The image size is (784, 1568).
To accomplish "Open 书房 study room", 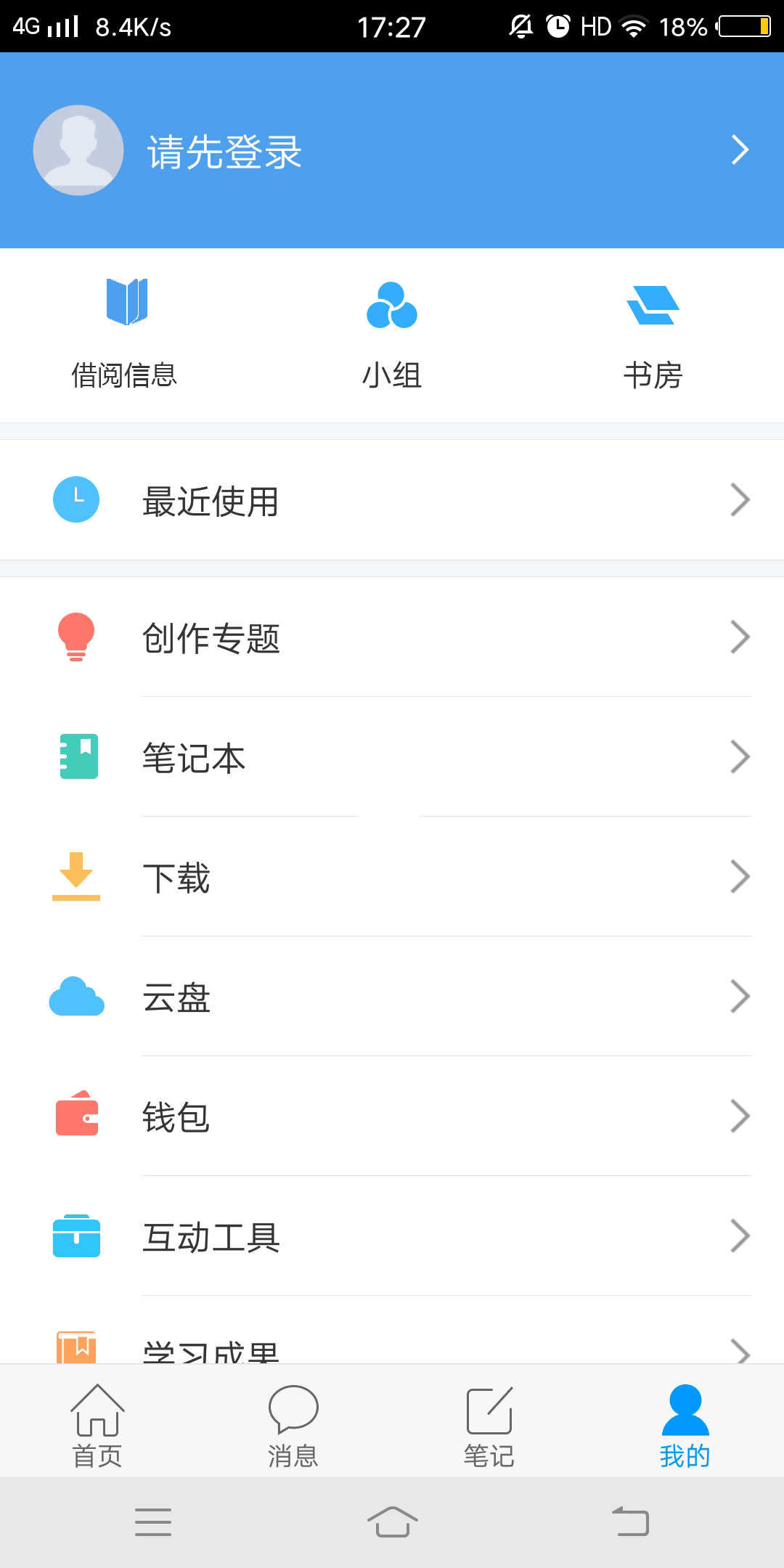I will click(653, 335).
